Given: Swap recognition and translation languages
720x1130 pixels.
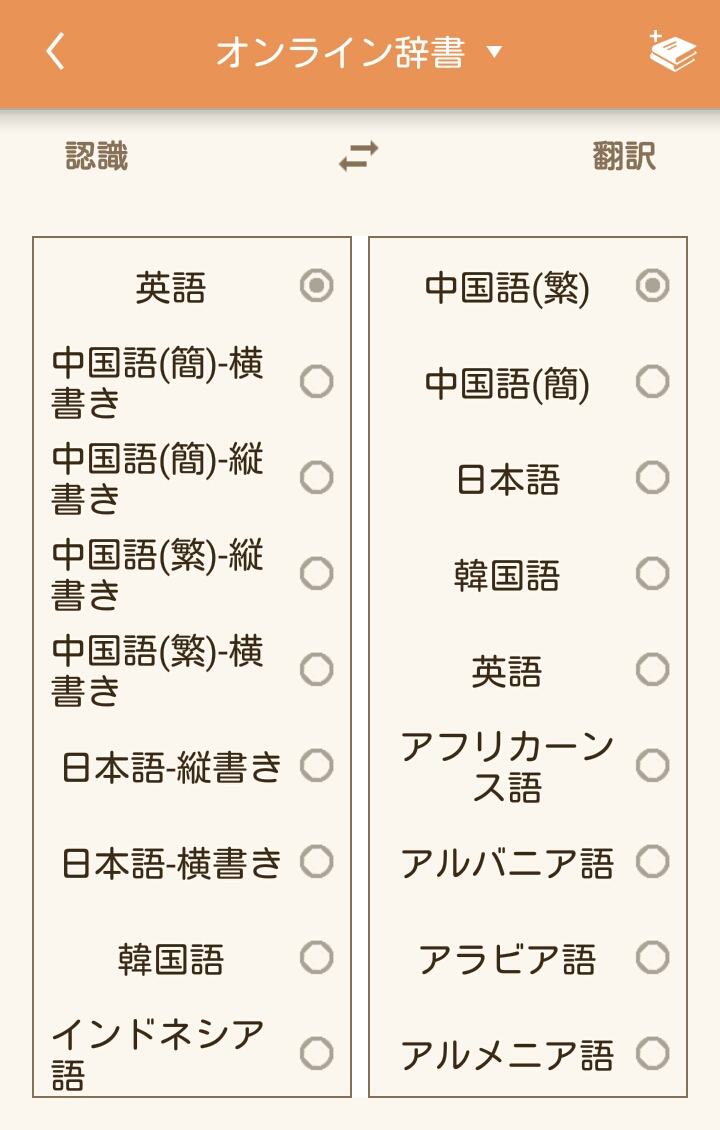Looking at the screenshot, I should pos(358,157).
